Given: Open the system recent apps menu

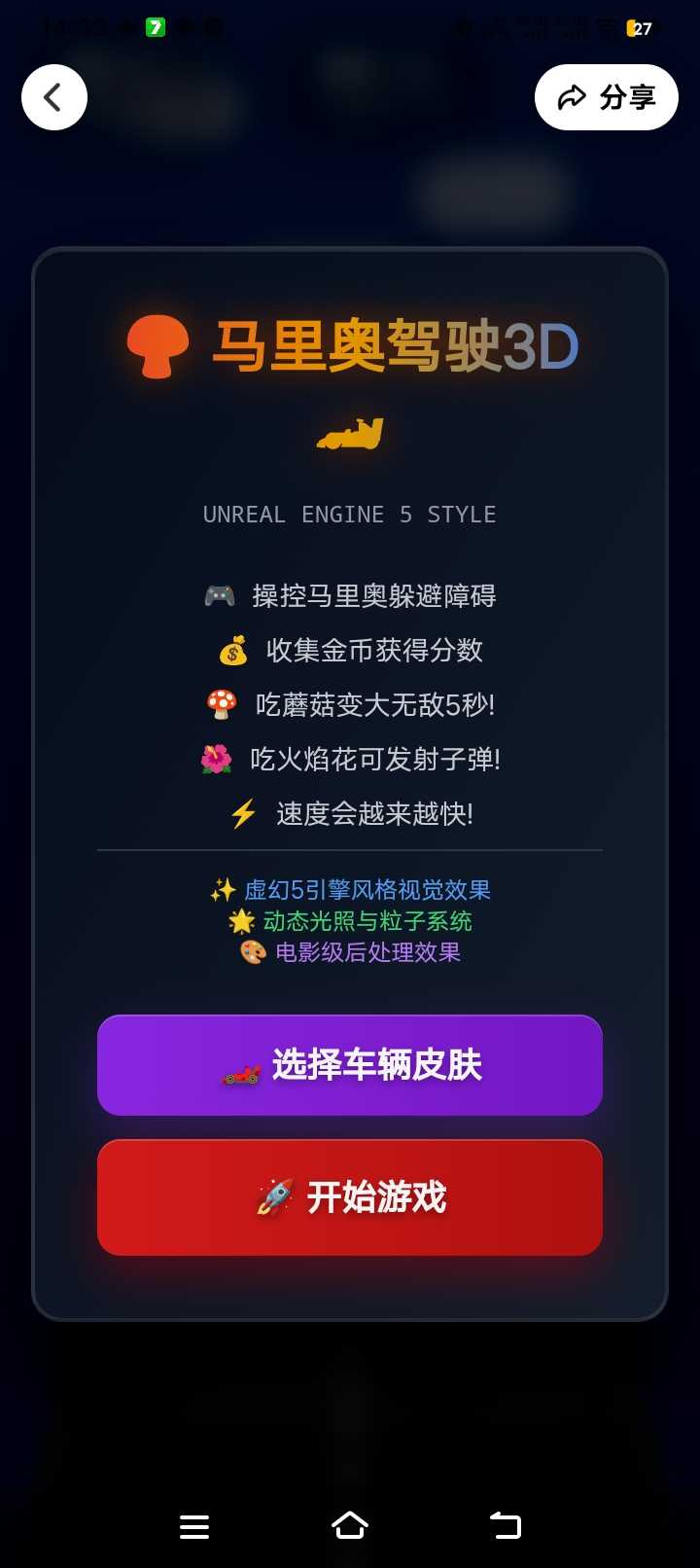Looking at the screenshot, I should [194, 1526].
